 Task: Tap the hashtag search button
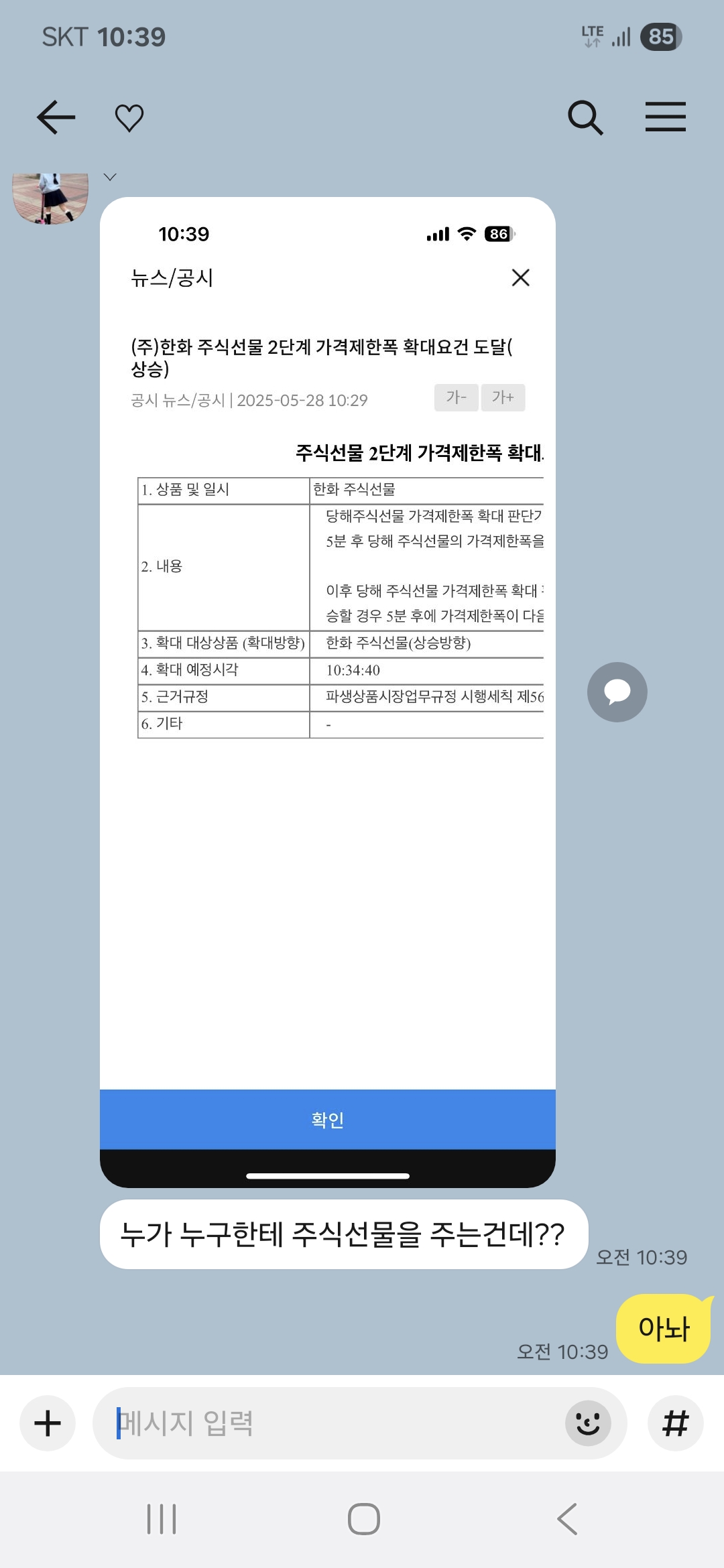pos(676,1423)
